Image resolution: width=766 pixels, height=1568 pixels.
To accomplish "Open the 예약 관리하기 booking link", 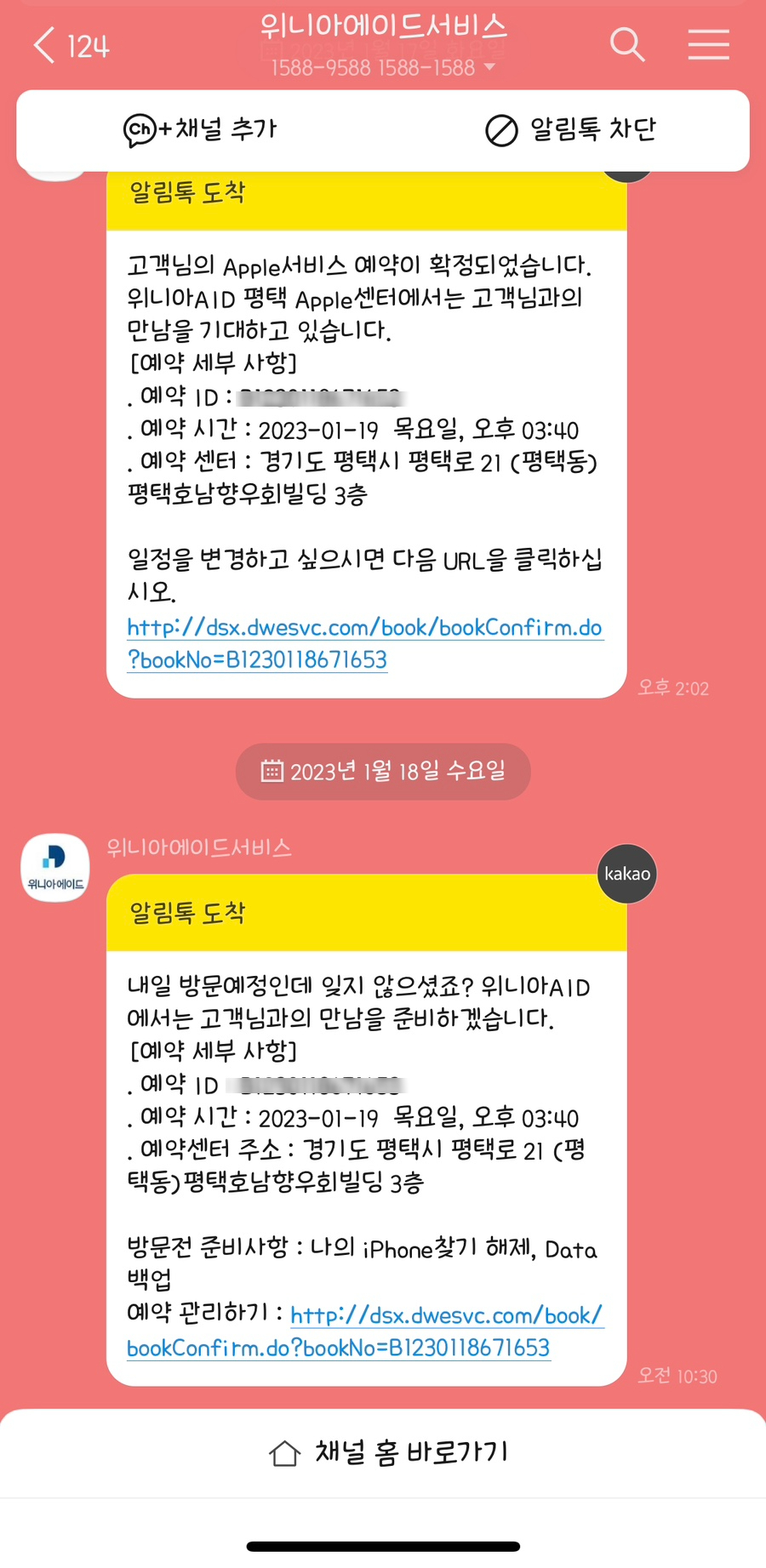I will coord(366,1331).
